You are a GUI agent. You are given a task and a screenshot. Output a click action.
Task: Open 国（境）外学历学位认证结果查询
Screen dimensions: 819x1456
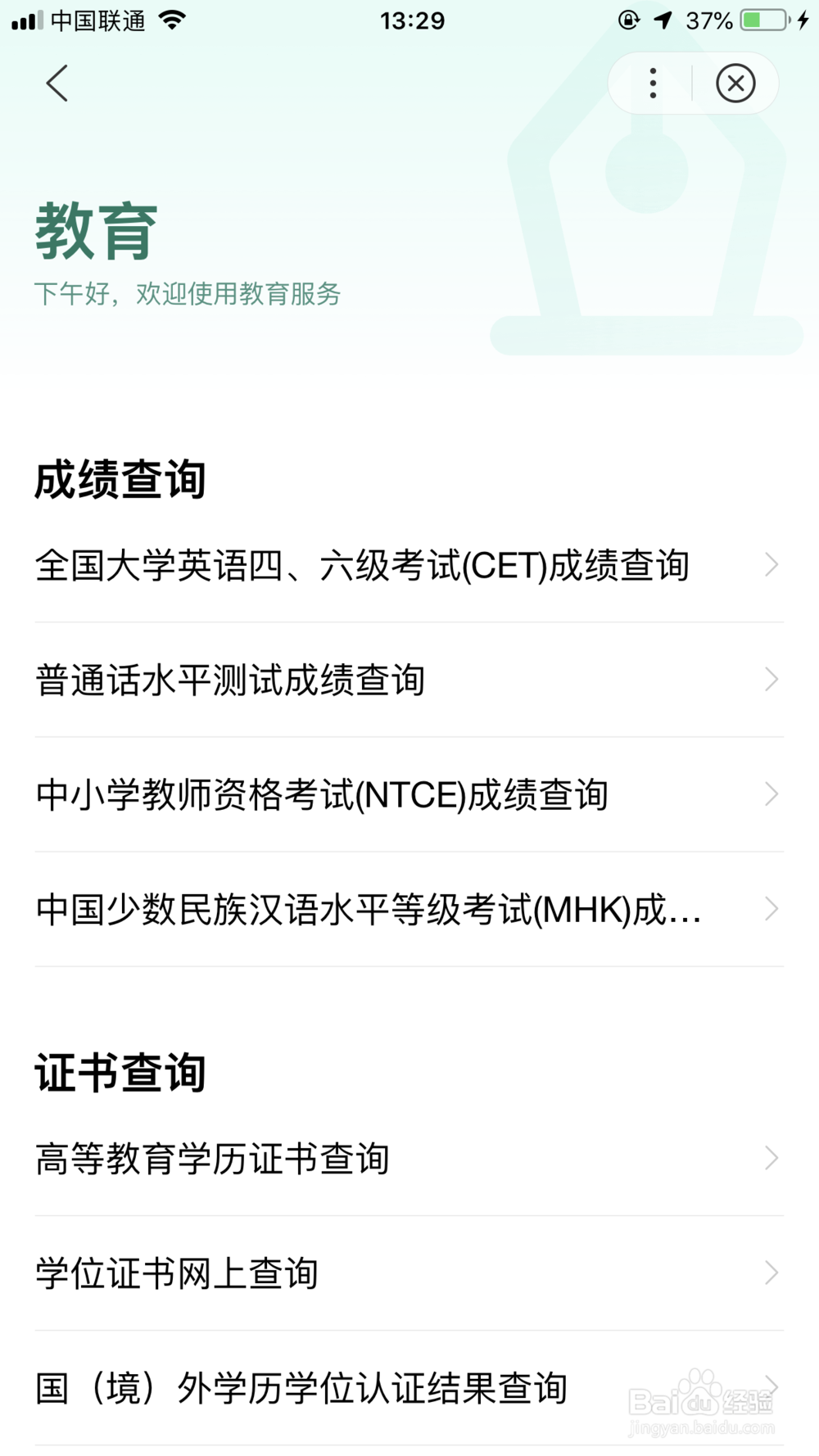302,1387
